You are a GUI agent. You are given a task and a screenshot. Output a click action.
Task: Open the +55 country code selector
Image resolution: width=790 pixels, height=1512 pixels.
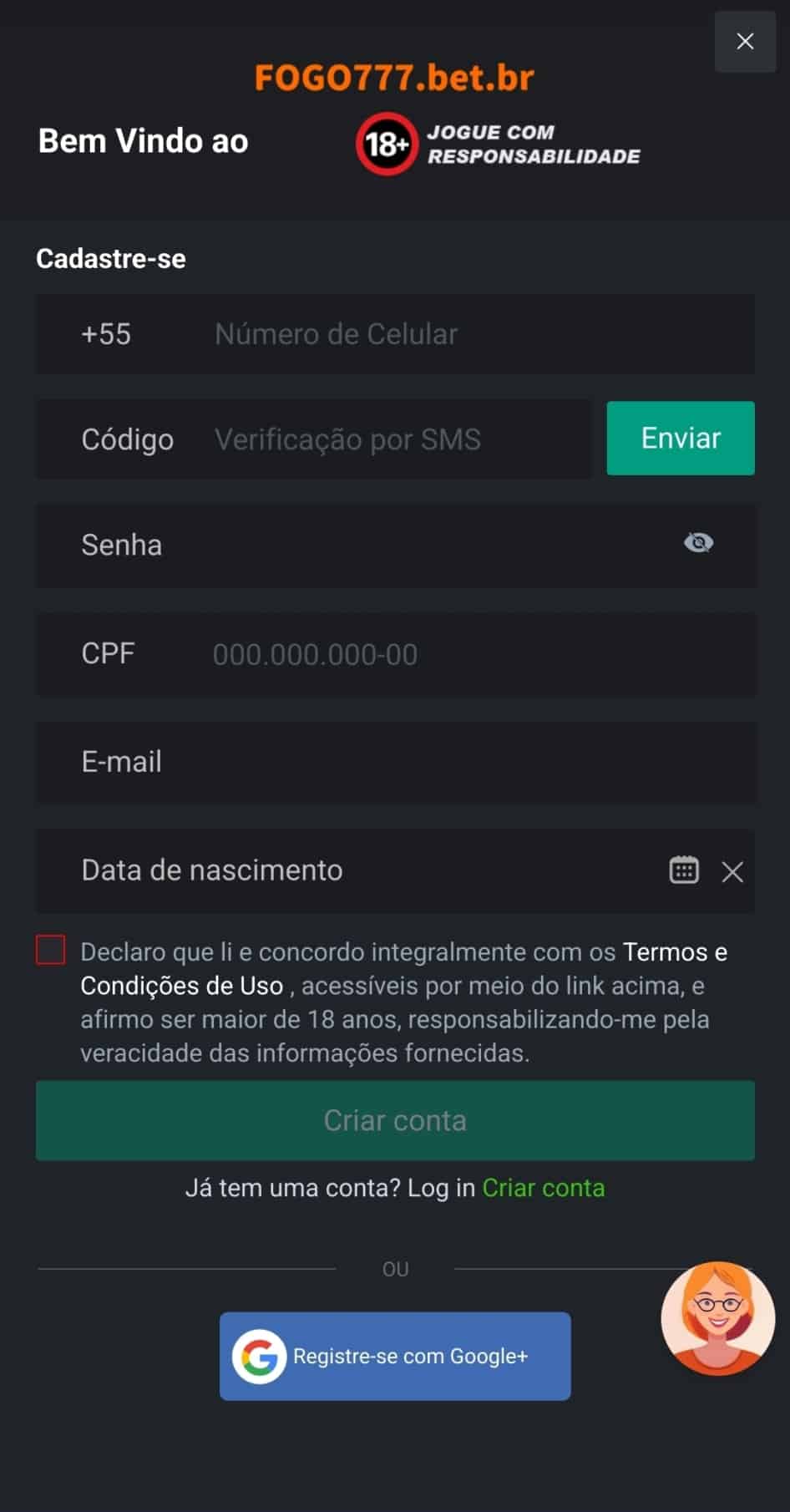[105, 334]
